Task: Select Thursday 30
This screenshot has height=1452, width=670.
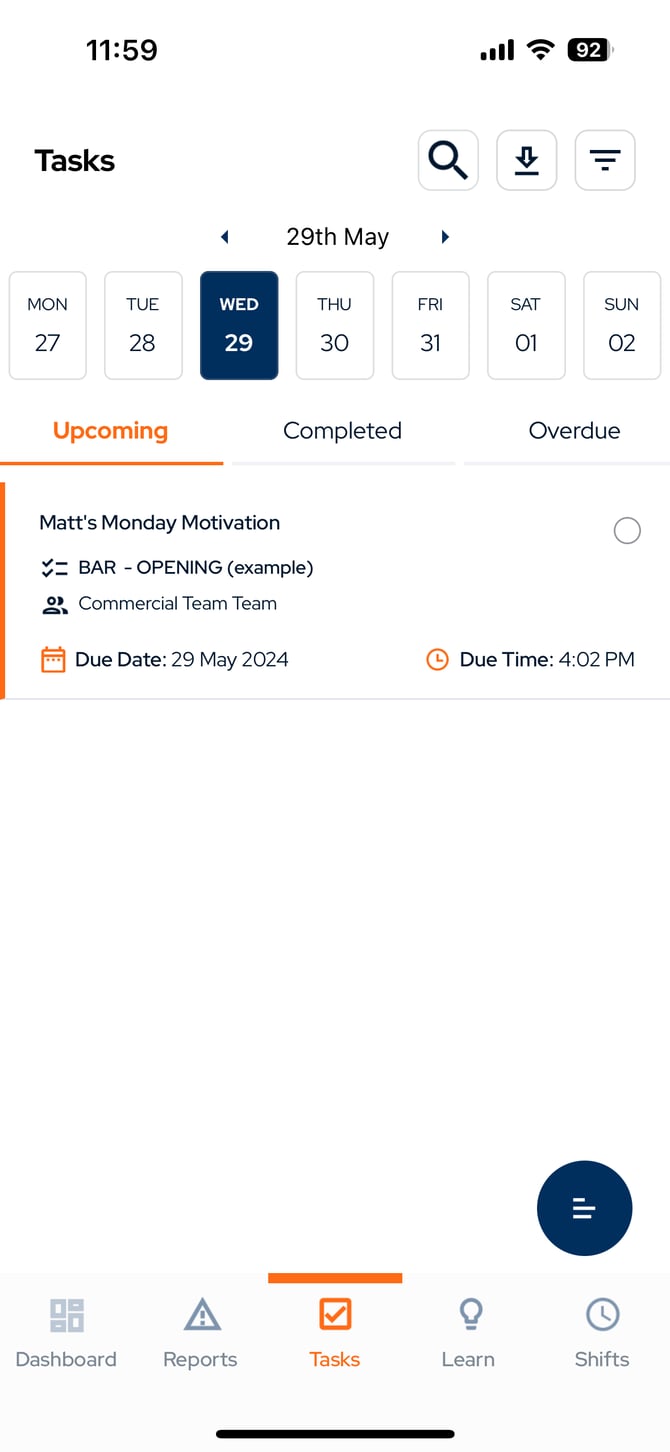Action: coord(335,325)
